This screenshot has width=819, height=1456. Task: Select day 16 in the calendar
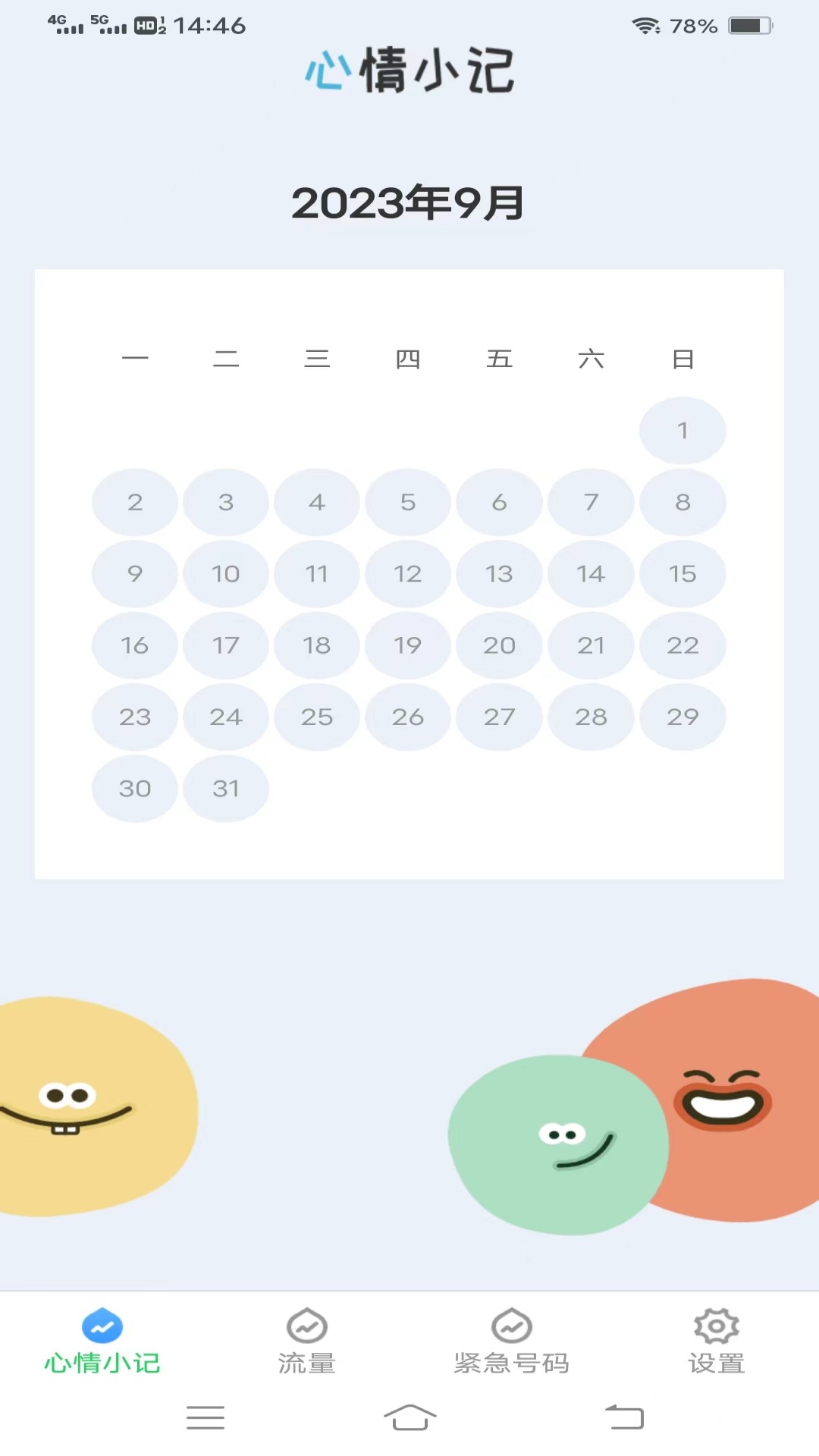(135, 645)
